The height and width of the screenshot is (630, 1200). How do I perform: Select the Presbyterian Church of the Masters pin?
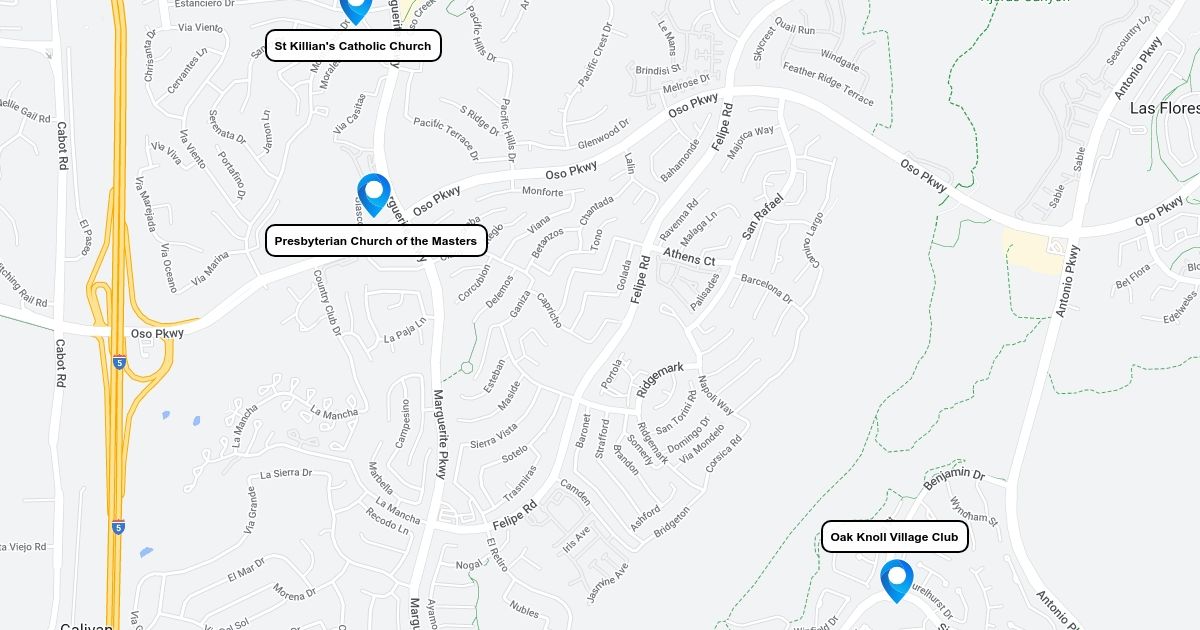pyautogui.click(x=374, y=194)
